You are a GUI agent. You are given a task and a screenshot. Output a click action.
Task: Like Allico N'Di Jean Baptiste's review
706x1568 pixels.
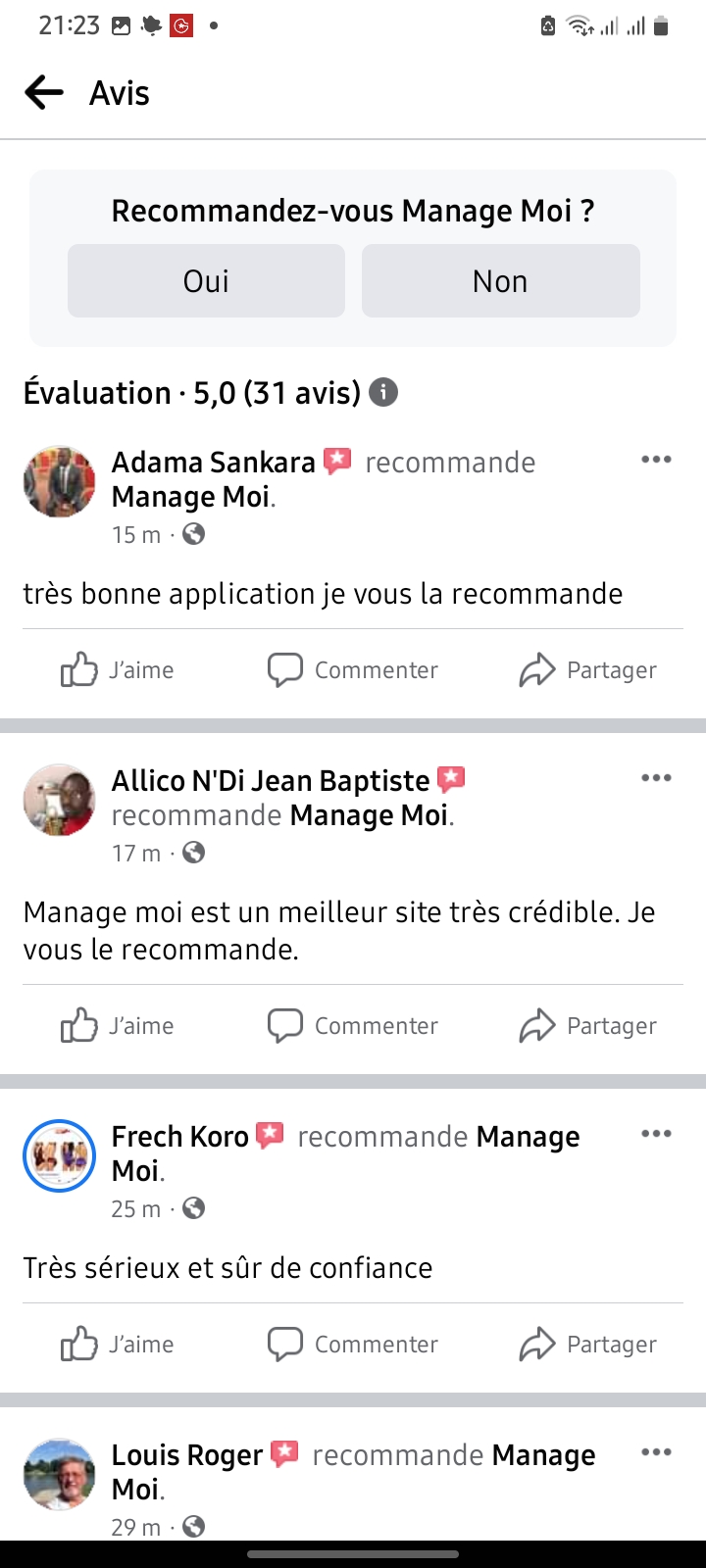pyautogui.click(x=118, y=1026)
